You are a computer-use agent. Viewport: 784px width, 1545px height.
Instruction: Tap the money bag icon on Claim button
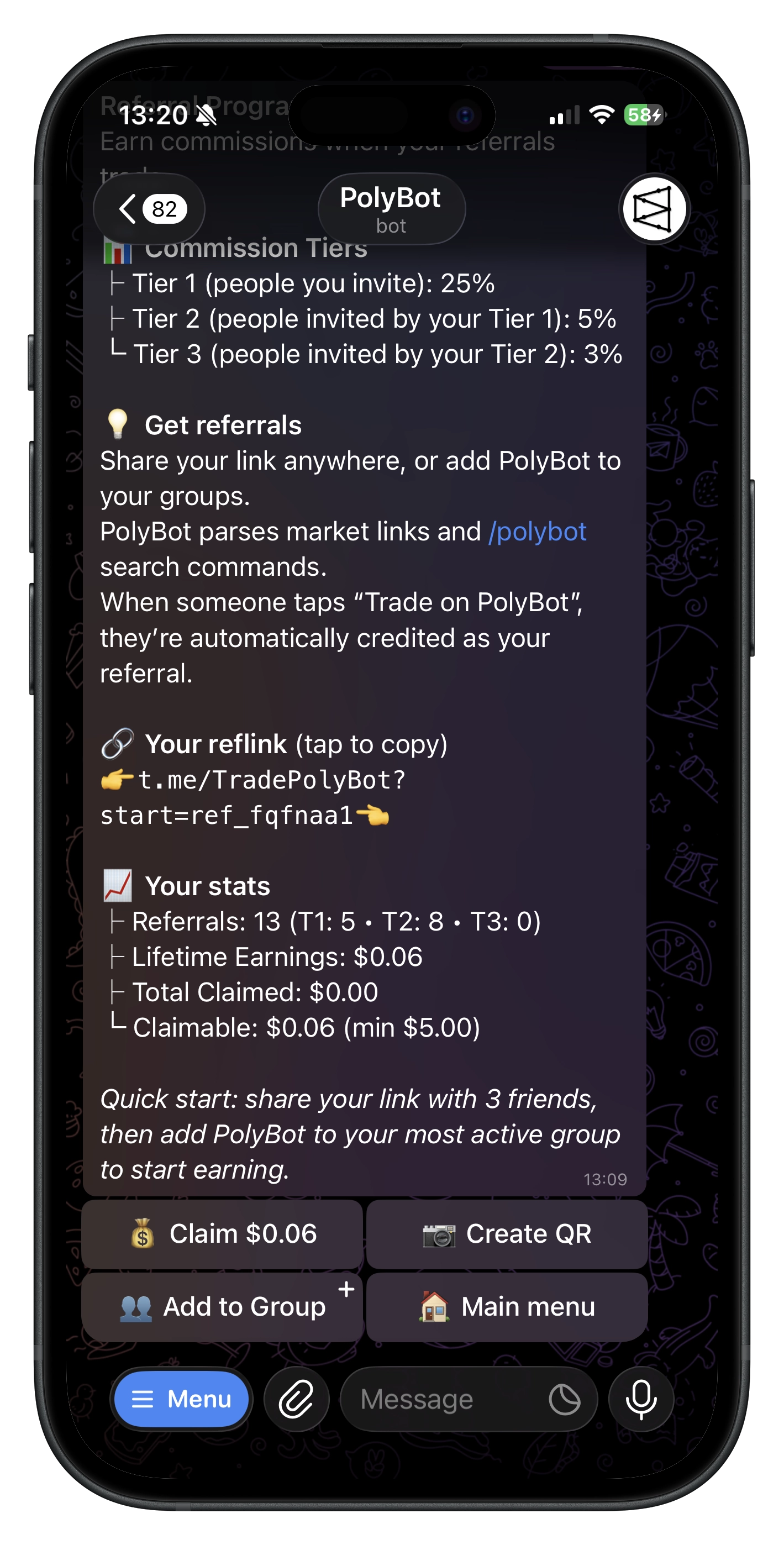coord(142,1234)
